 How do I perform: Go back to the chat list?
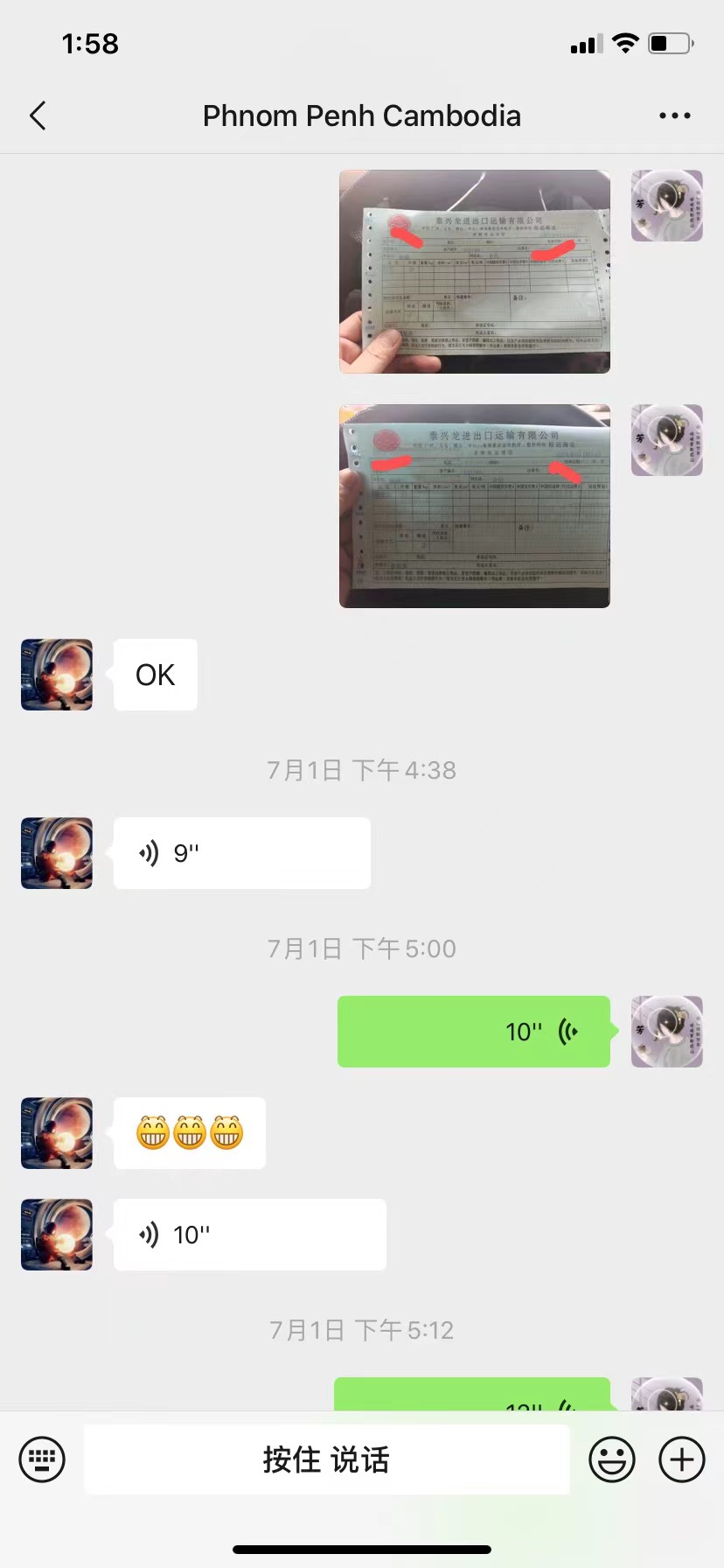pyautogui.click(x=38, y=115)
